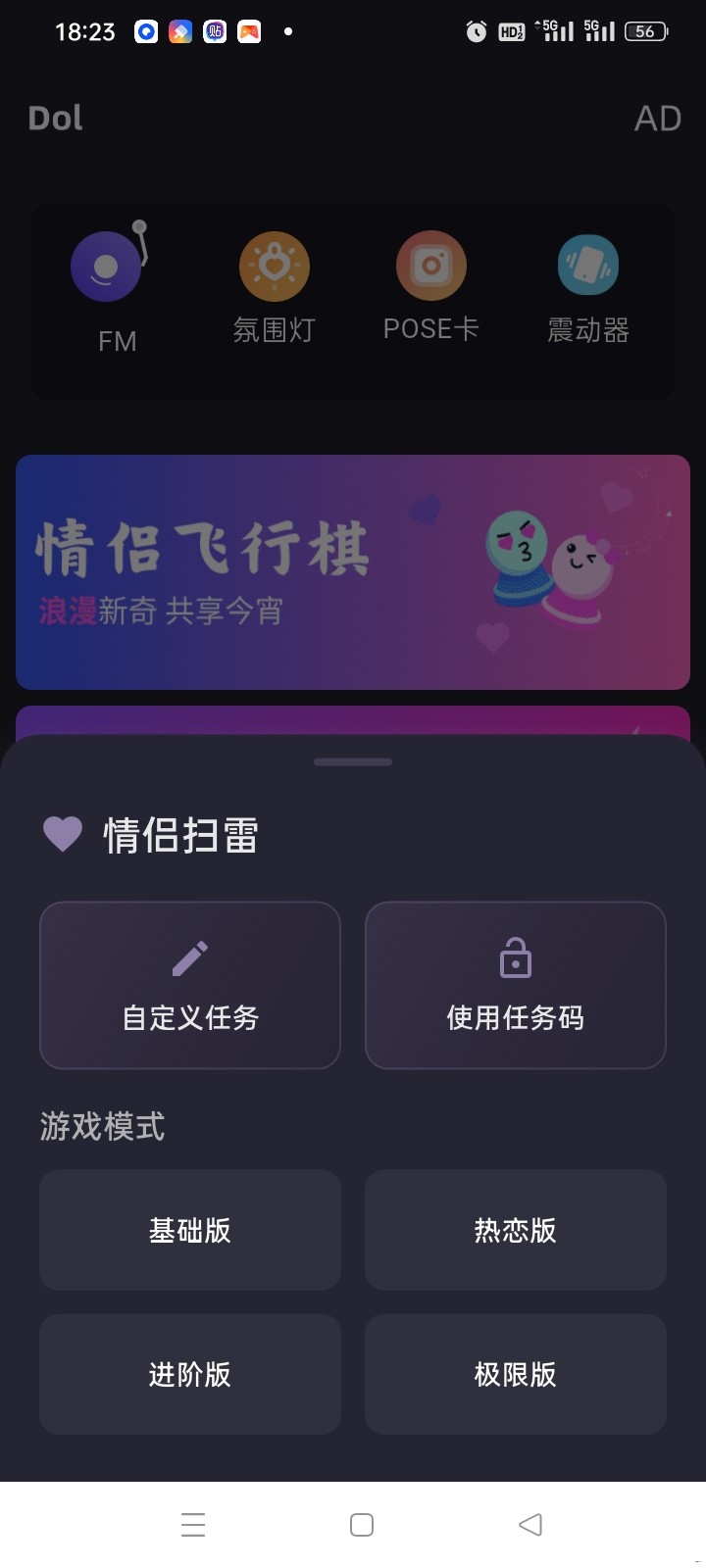Select the 基础版 game mode
706x1568 pixels.
tap(189, 1230)
